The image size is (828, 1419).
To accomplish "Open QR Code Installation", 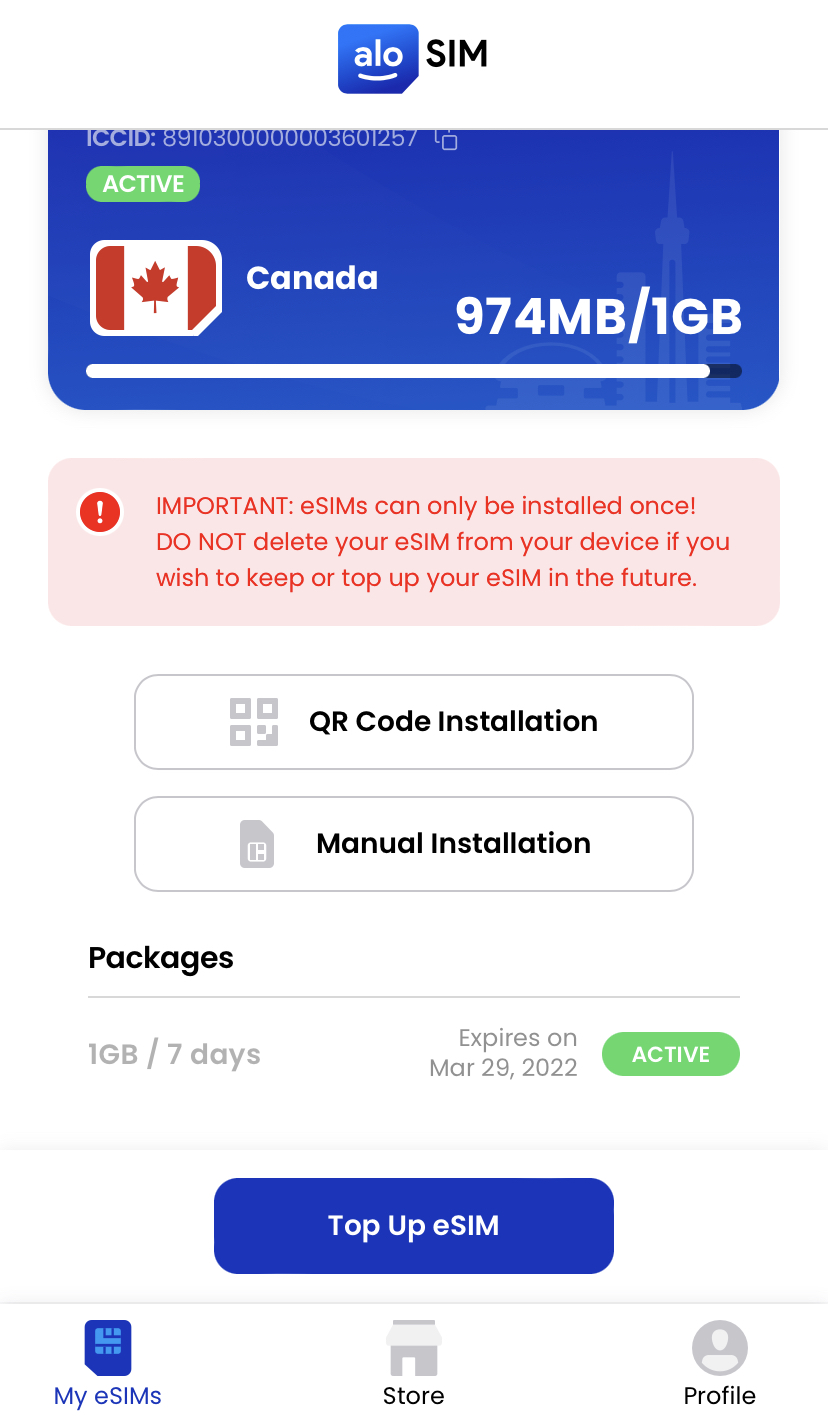I will (414, 721).
